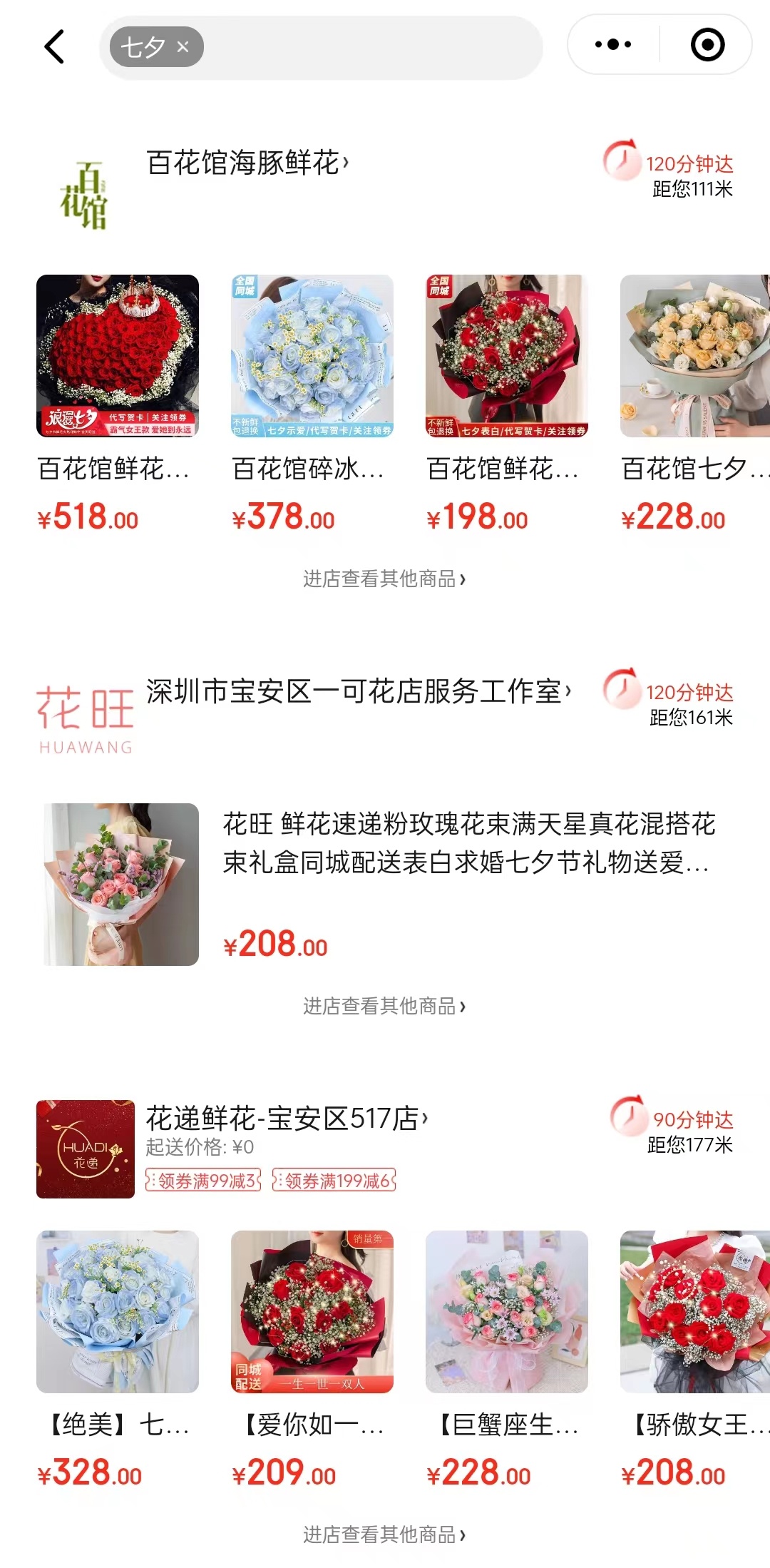Open the 【绝美】 blue bouquet for ¥328
770x1568 pixels.
[118, 1311]
